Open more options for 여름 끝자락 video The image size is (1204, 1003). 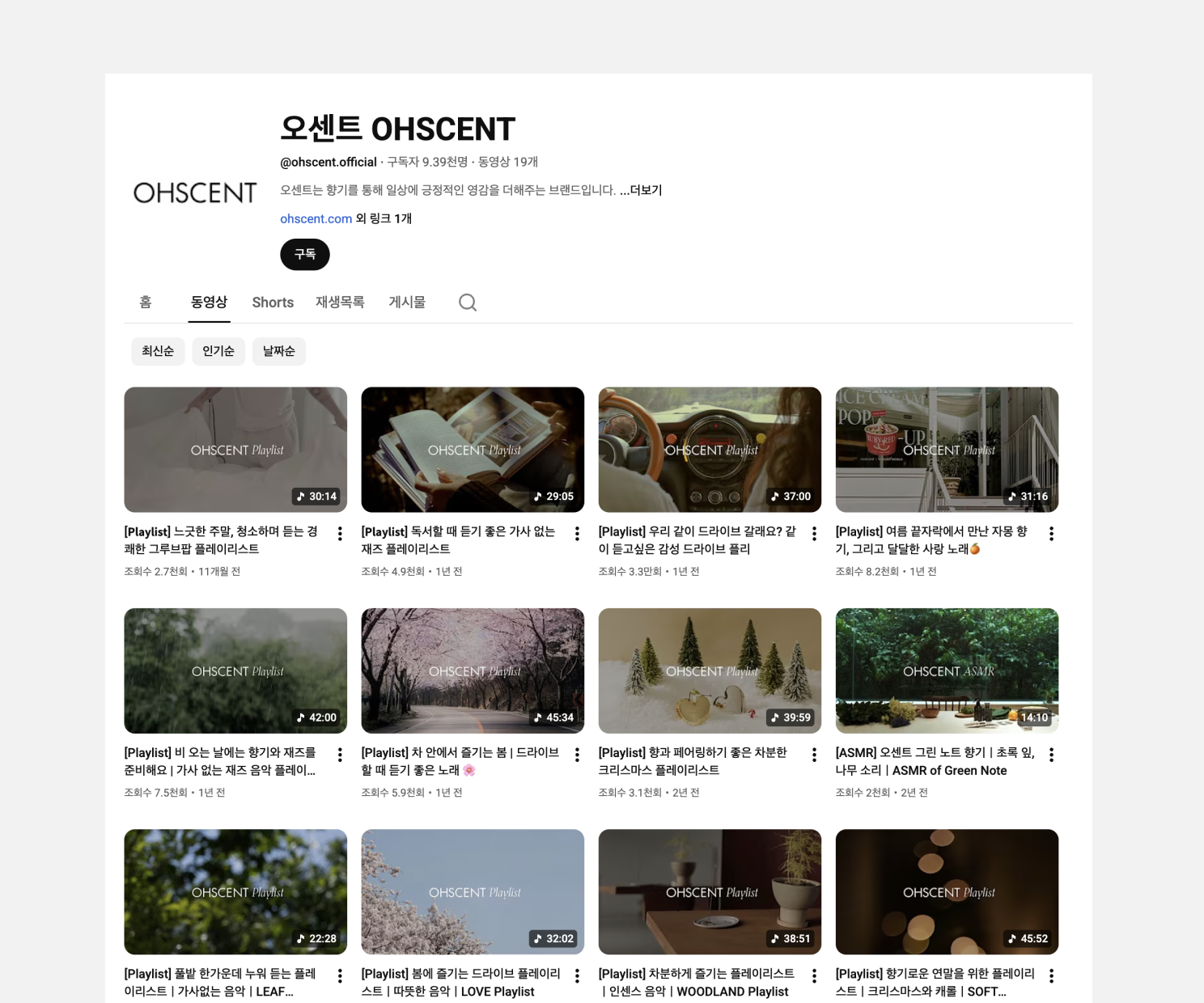(1051, 534)
